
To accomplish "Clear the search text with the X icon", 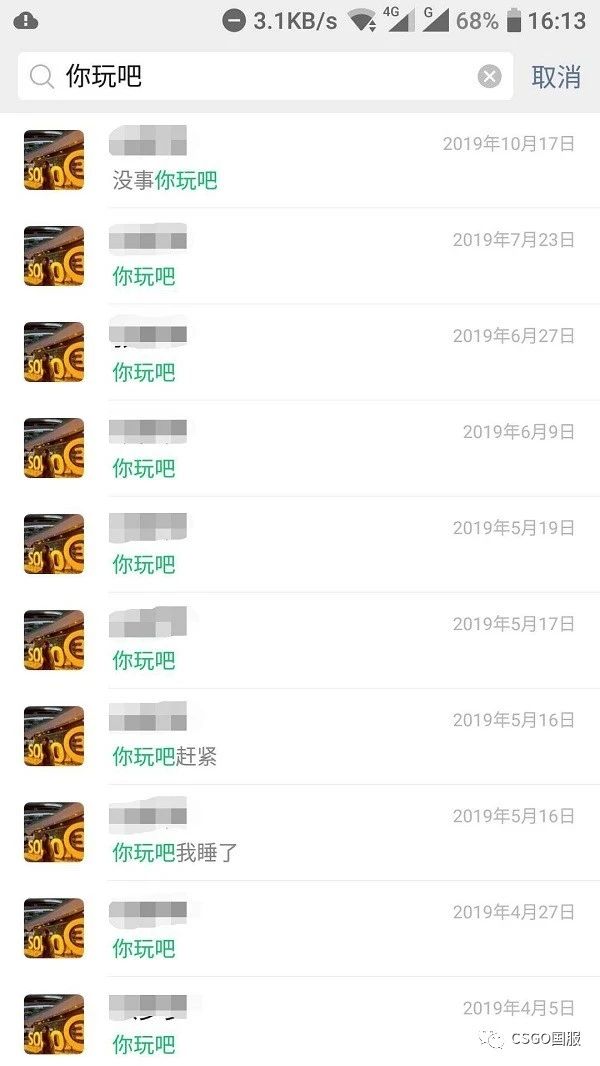I will click(x=489, y=76).
